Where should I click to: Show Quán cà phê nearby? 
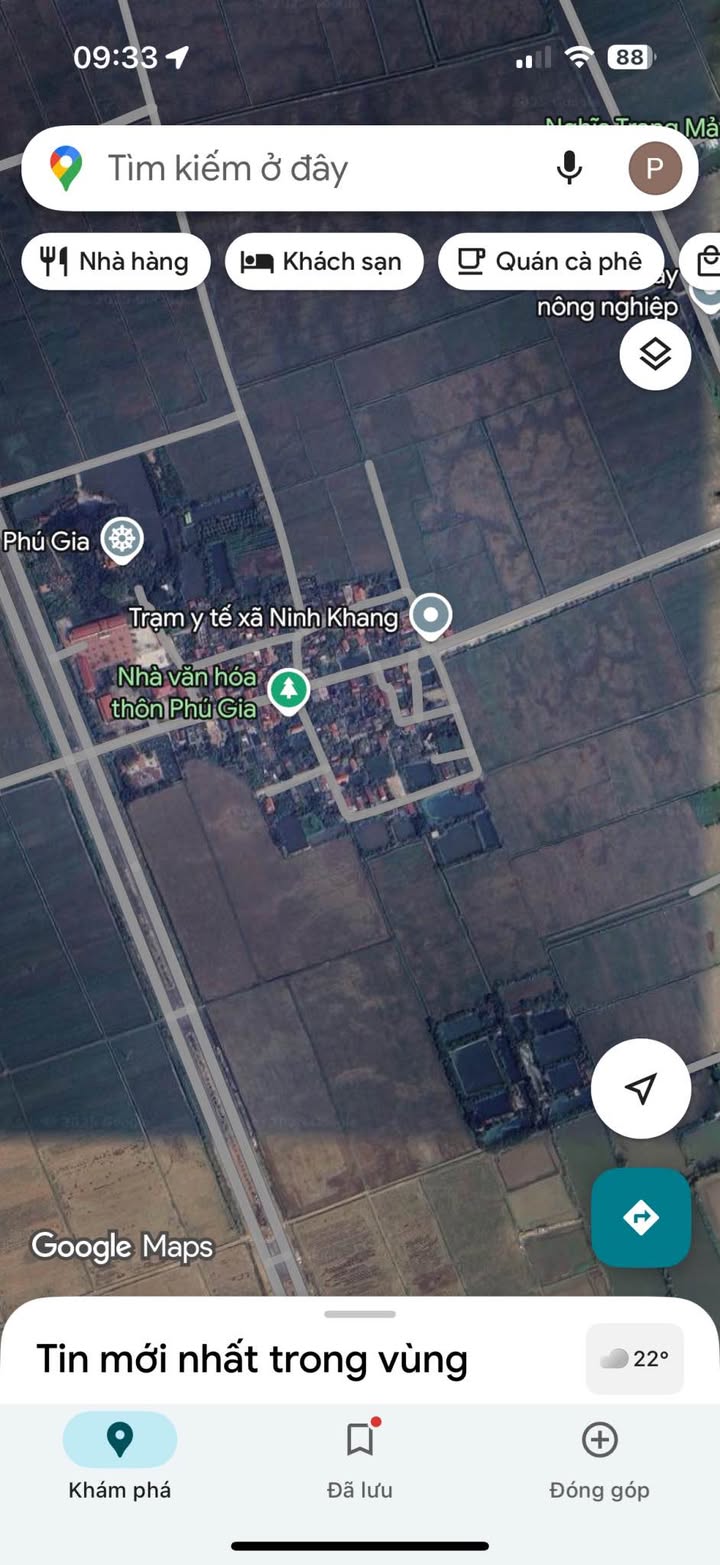click(551, 262)
